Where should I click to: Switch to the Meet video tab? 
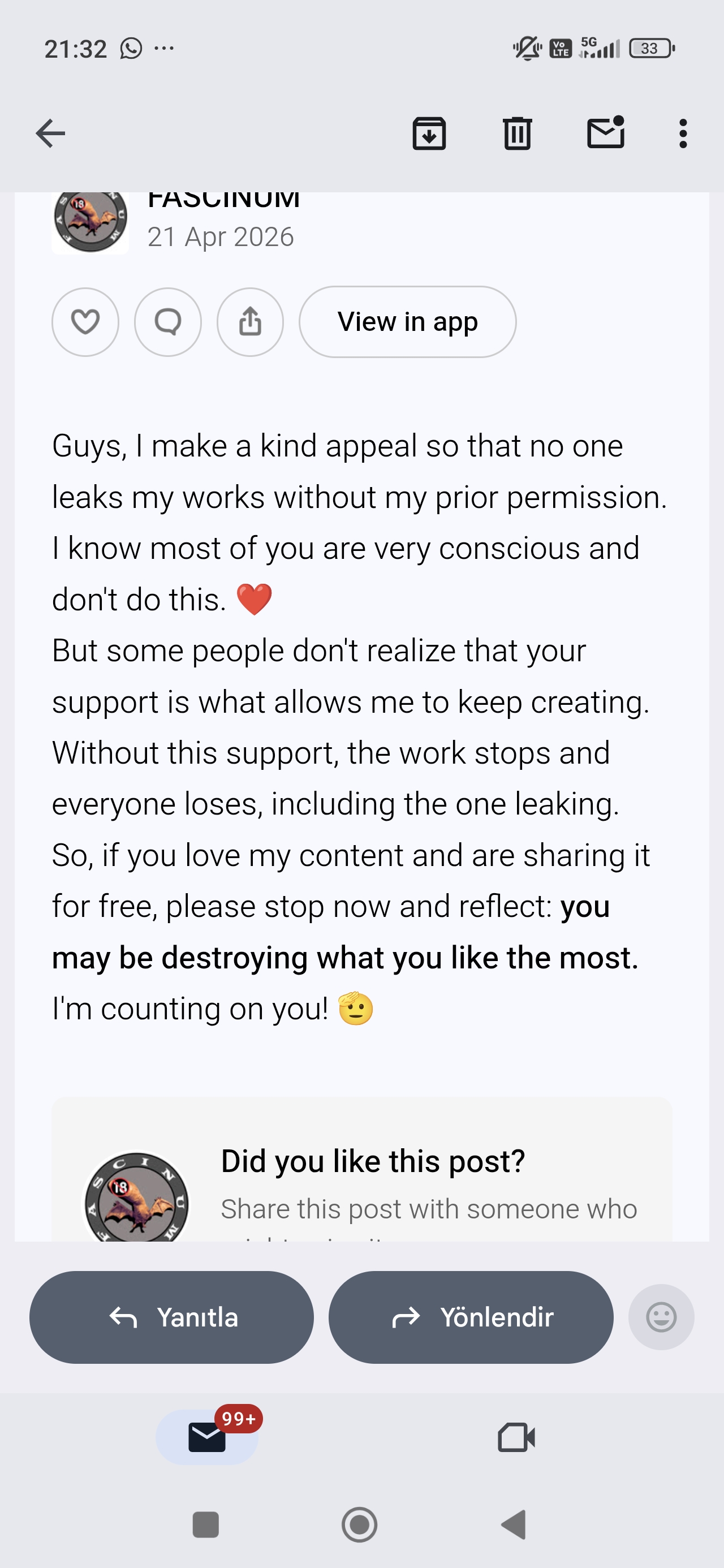(x=516, y=1437)
